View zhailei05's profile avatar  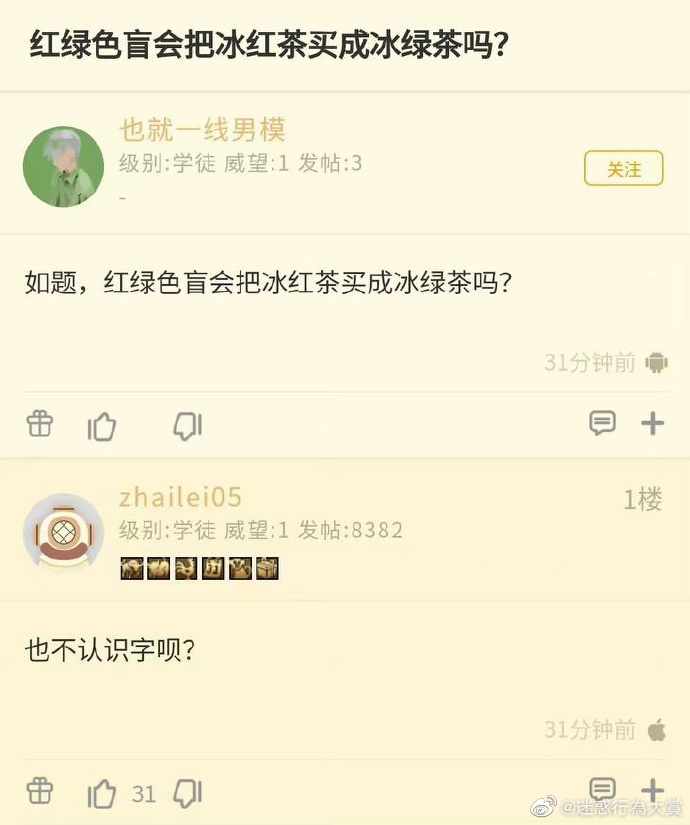click(x=63, y=533)
